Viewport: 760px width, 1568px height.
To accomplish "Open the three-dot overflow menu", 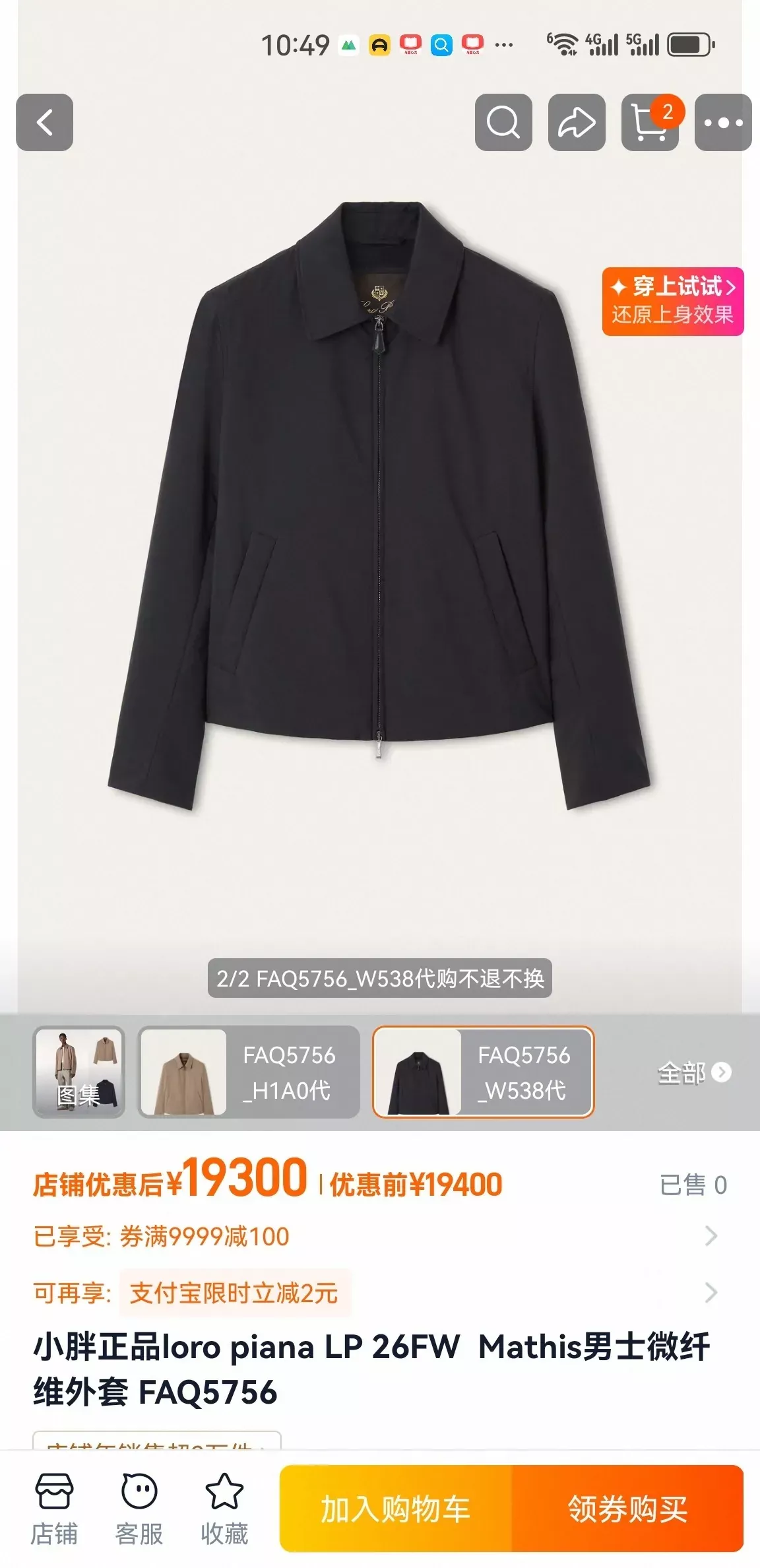I will (723, 122).
